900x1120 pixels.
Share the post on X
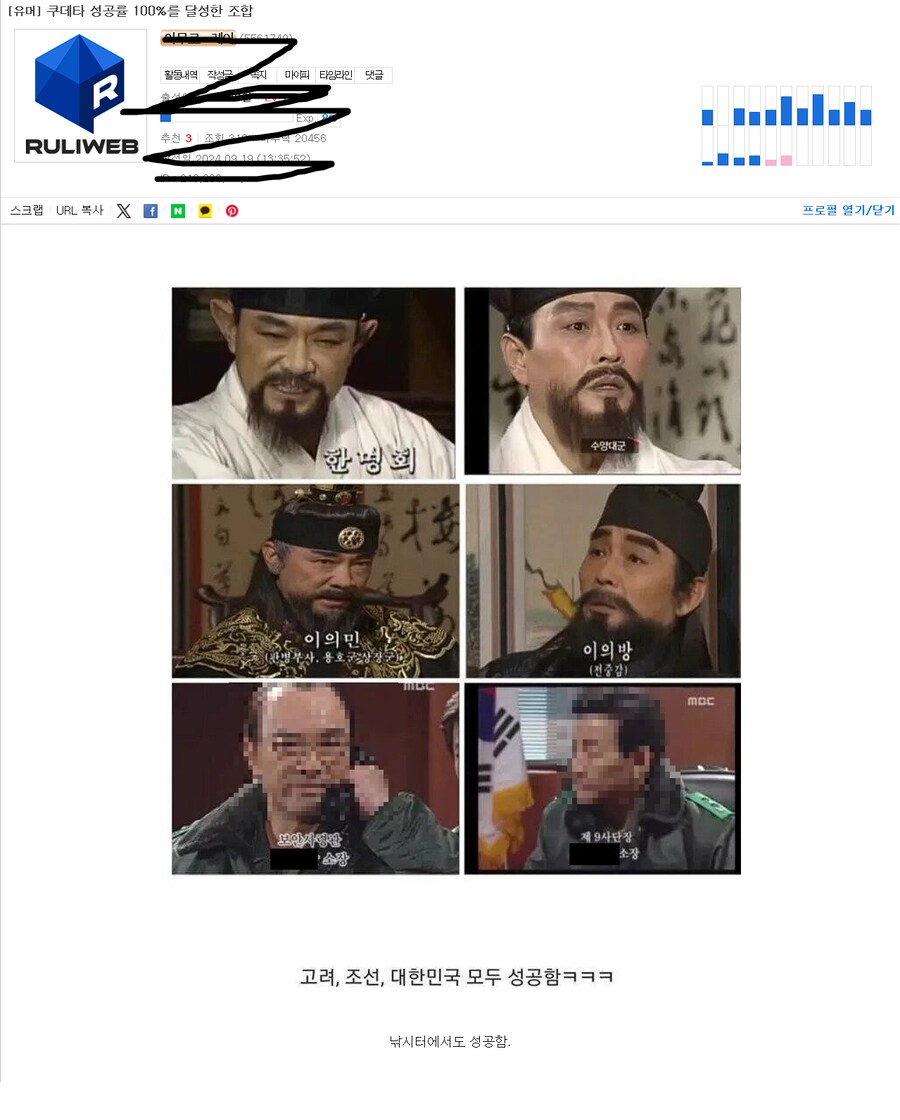(123, 210)
